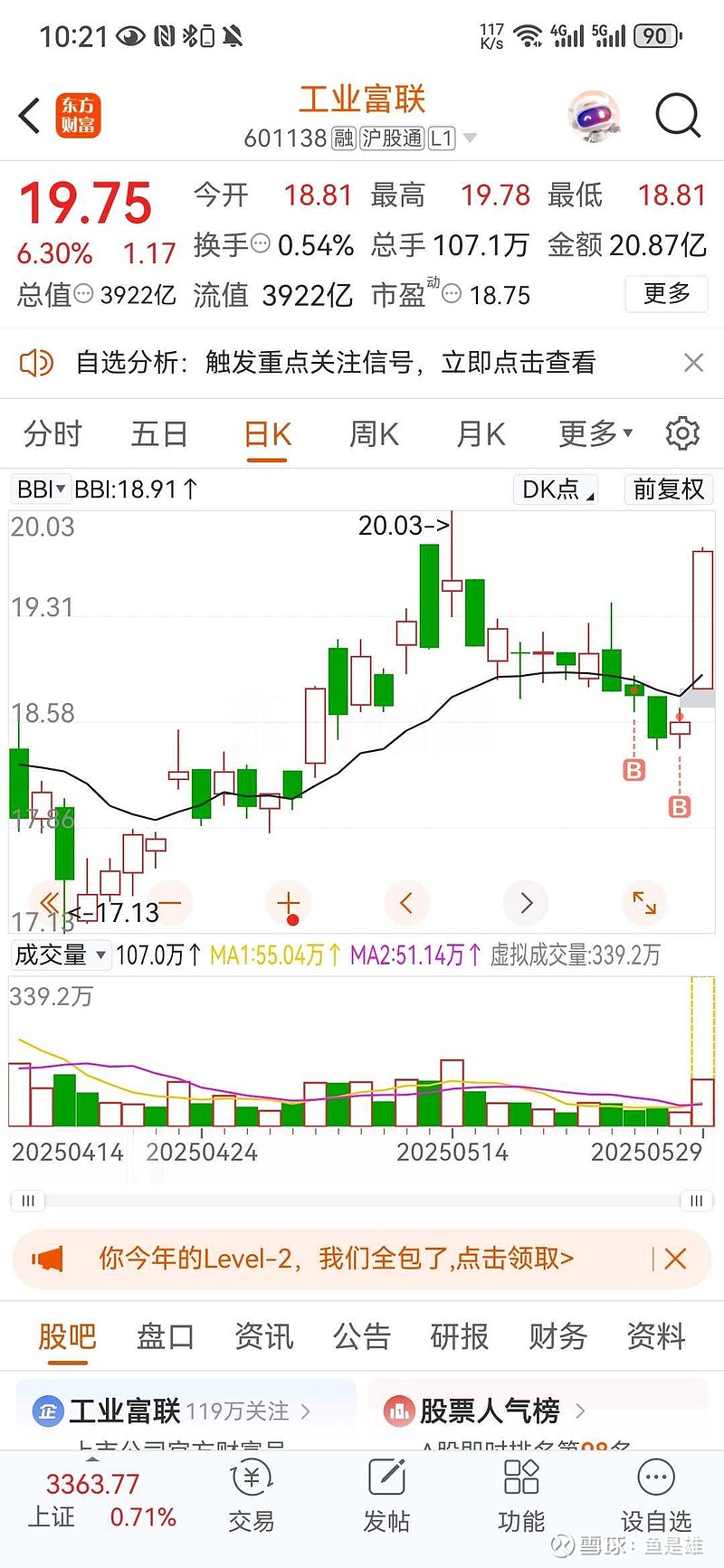This screenshot has width=724, height=1568.
Task: Tap the B buy signal marker on chart
Action: tap(634, 770)
